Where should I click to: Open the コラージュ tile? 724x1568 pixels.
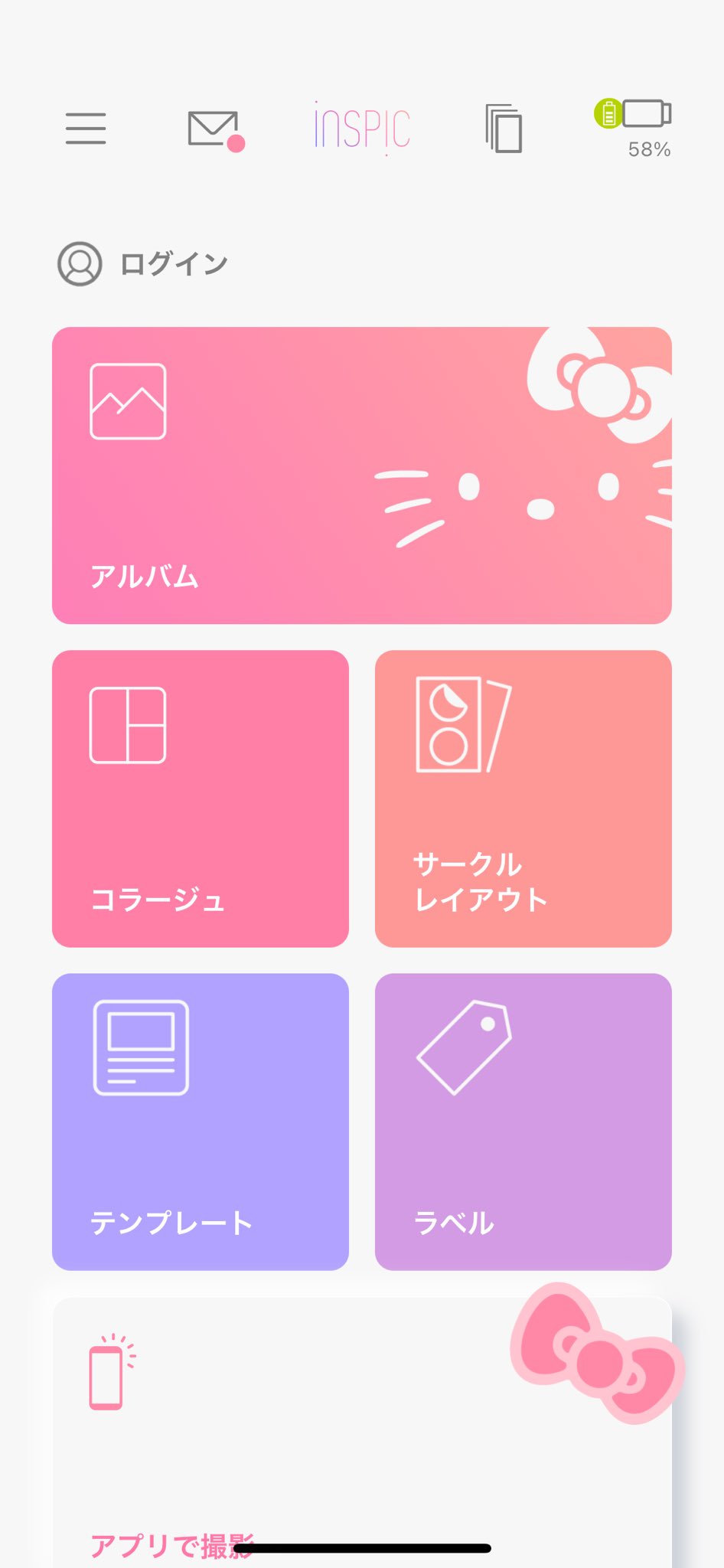click(201, 799)
